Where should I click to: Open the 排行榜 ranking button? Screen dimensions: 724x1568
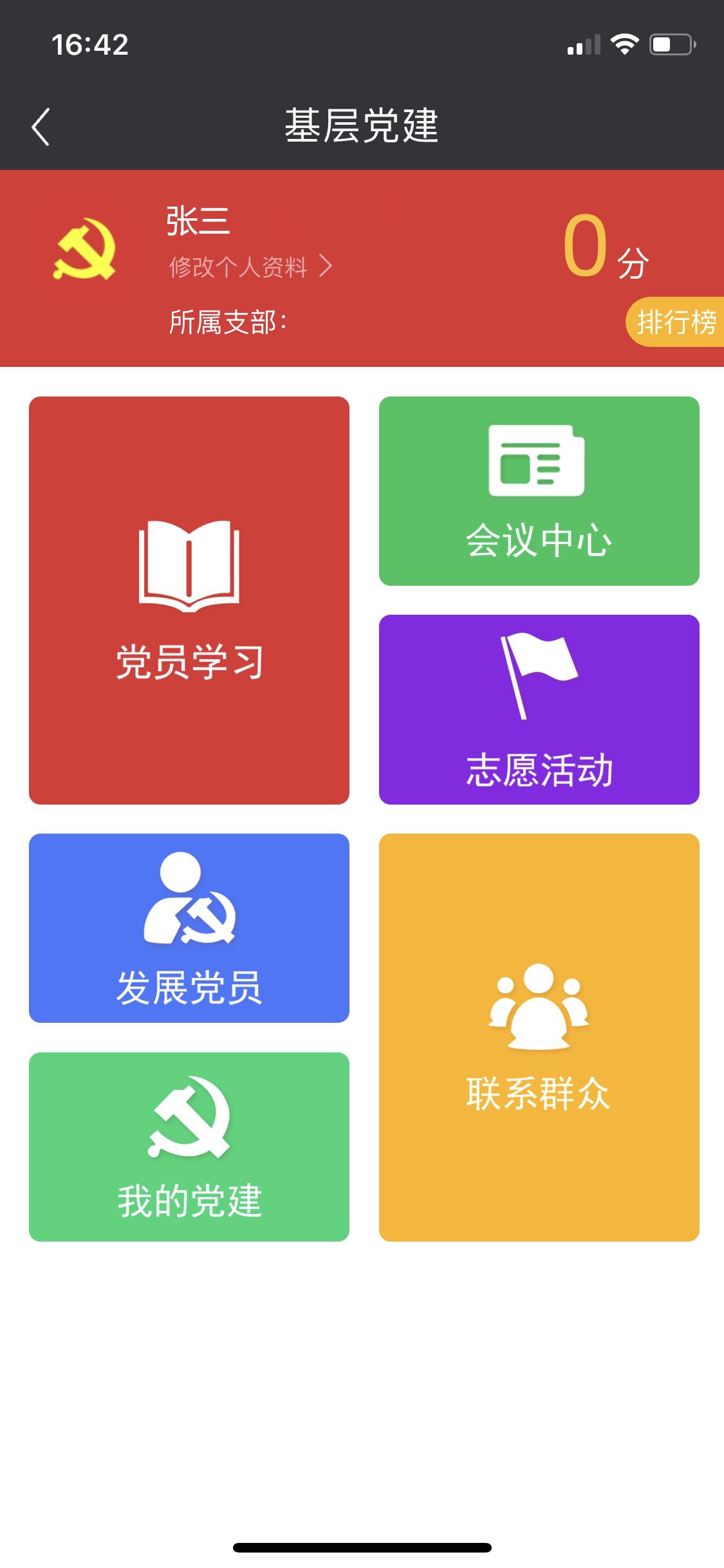pyautogui.click(x=675, y=322)
